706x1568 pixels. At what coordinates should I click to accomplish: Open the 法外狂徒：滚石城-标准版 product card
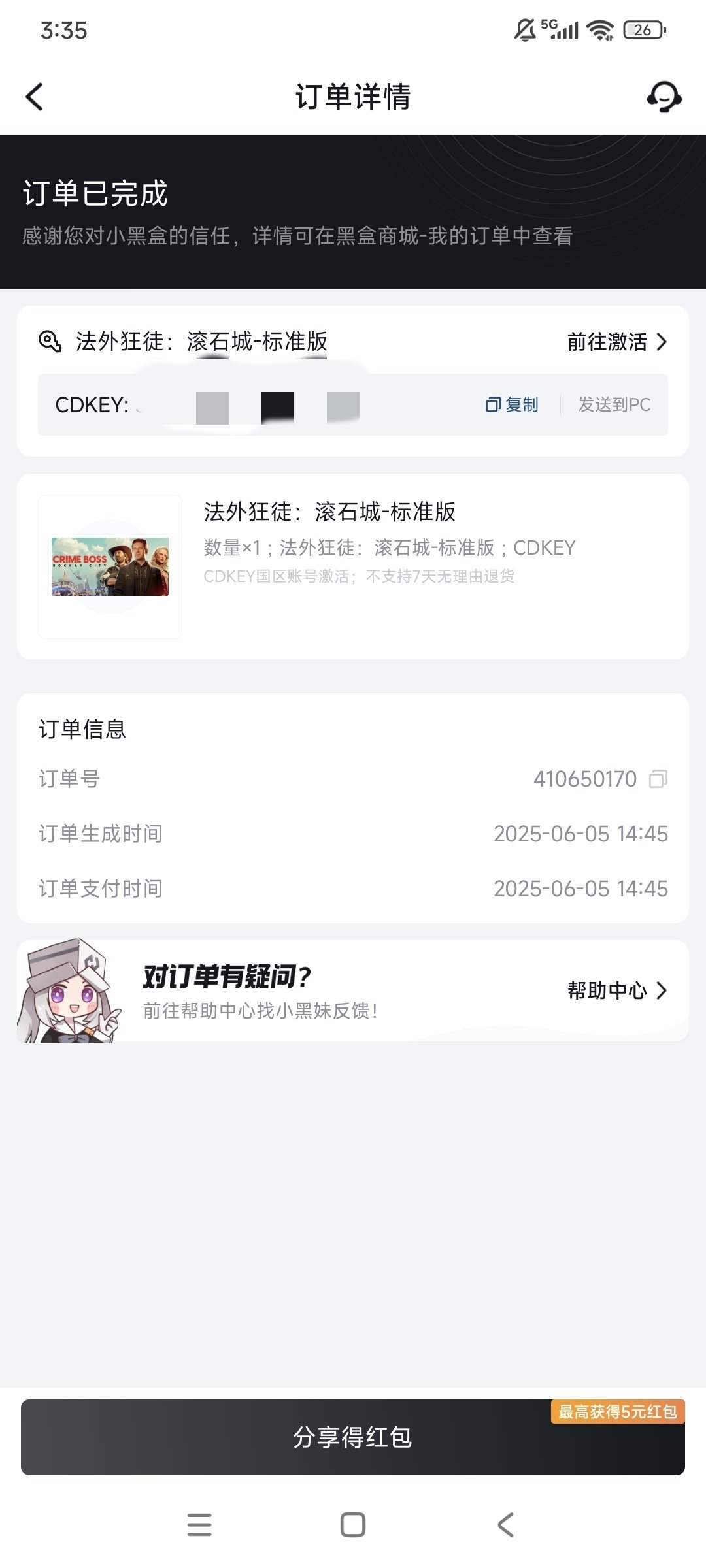pyautogui.click(x=353, y=566)
